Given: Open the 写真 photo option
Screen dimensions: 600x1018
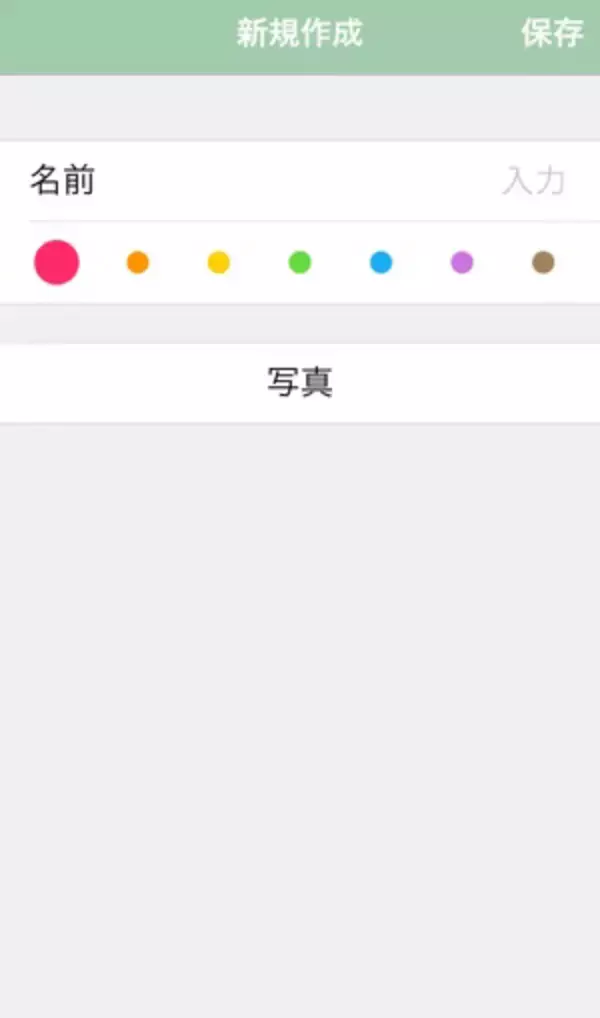Looking at the screenshot, I should pos(300,382).
